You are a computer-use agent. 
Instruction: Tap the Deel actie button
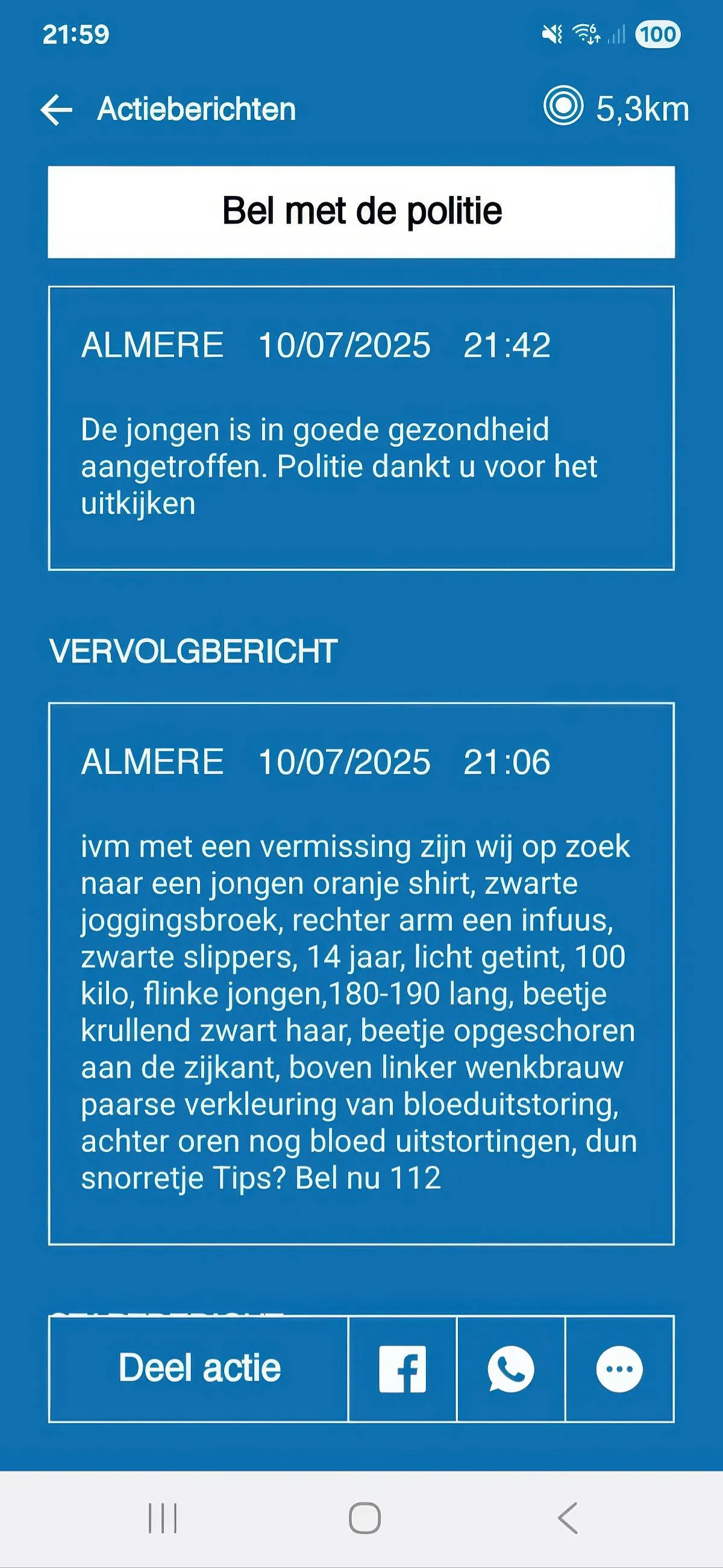point(199,1368)
